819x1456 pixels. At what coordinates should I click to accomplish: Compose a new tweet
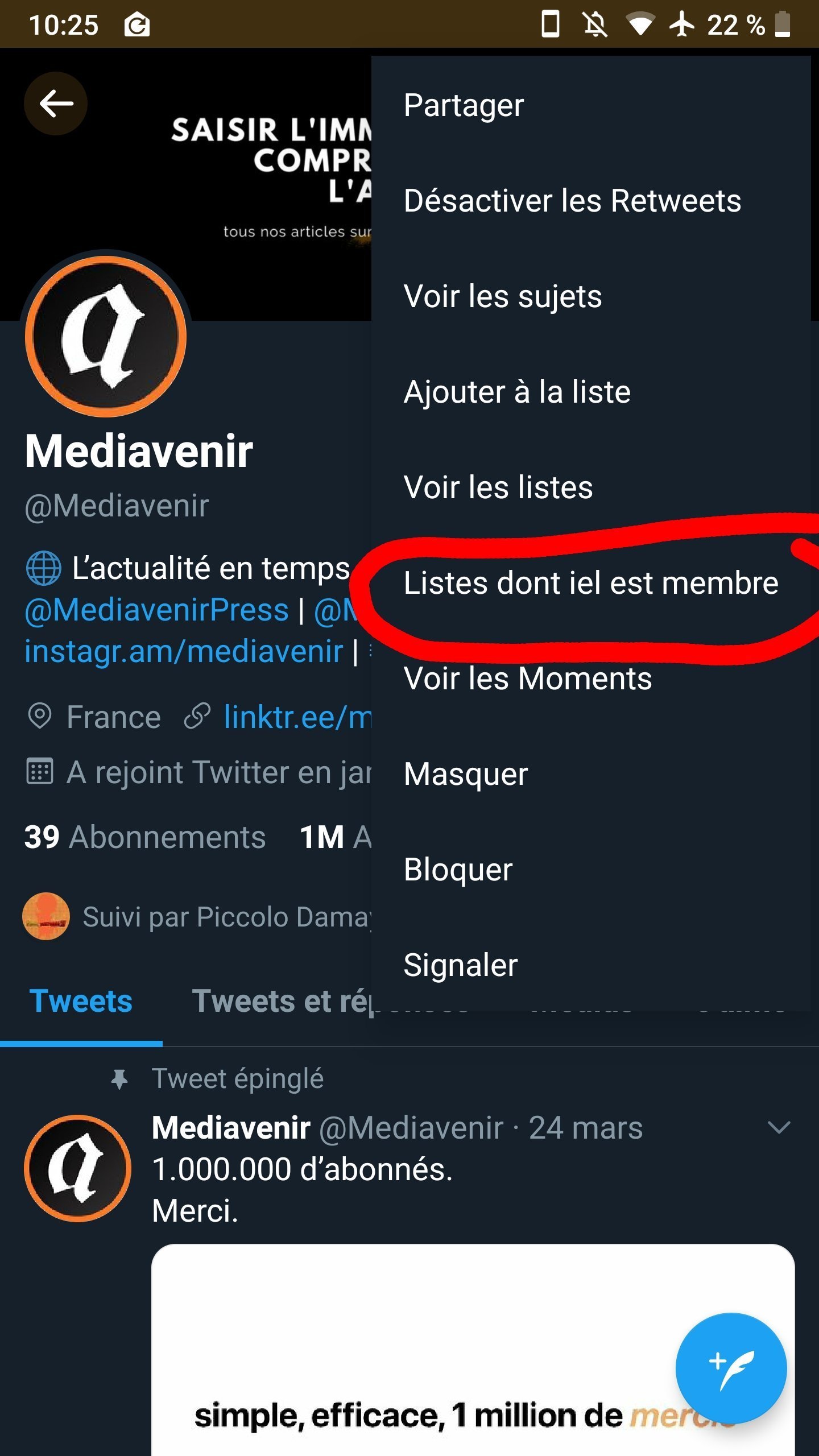point(730,1367)
